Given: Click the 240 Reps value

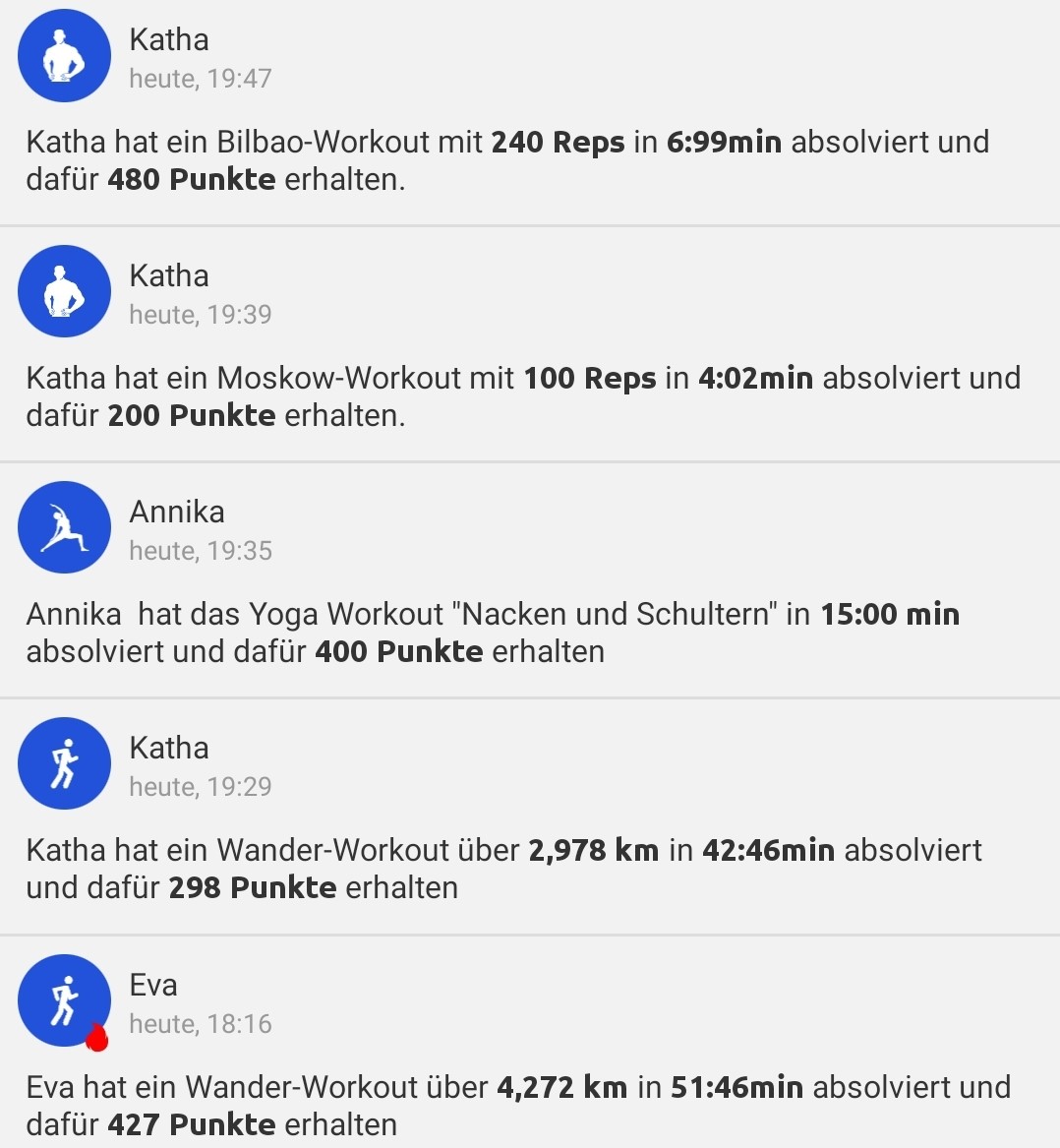Looking at the screenshot, I should coord(559,142).
